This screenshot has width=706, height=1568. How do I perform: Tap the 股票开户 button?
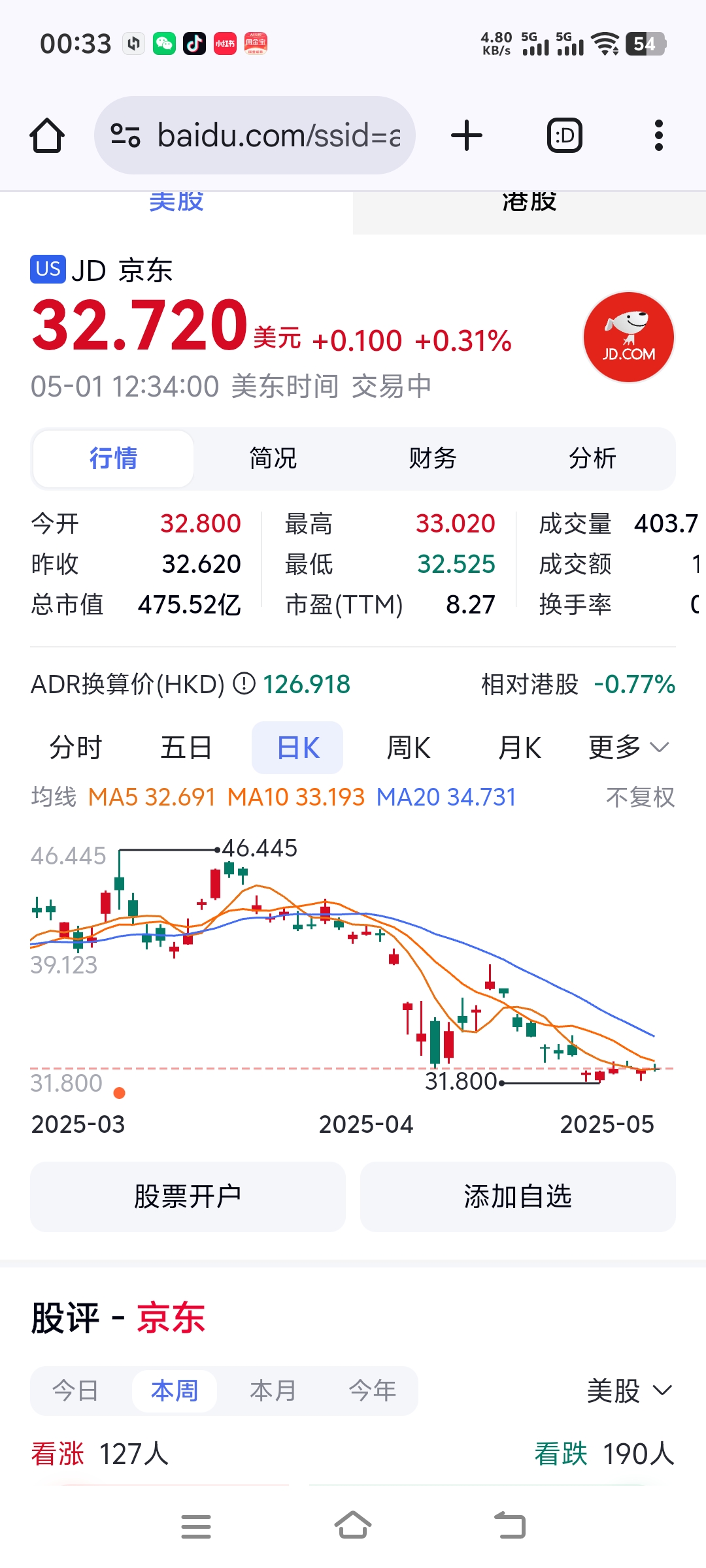[x=188, y=1197]
